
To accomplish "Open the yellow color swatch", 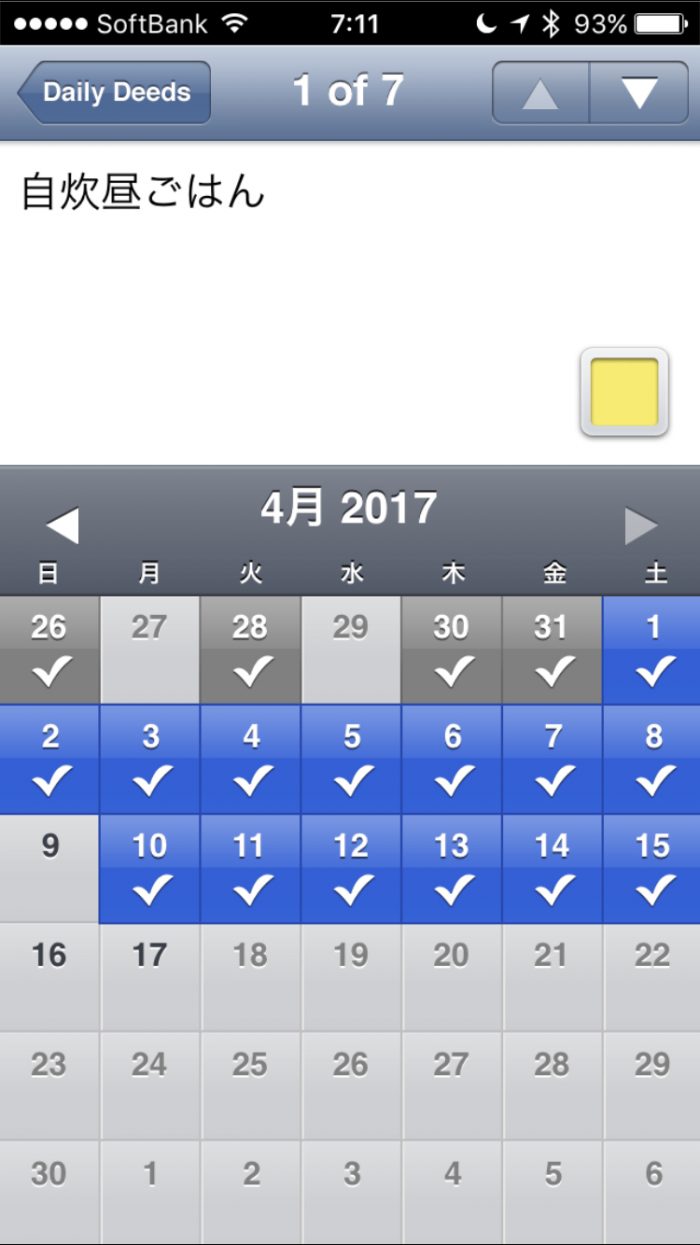I will coord(624,392).
